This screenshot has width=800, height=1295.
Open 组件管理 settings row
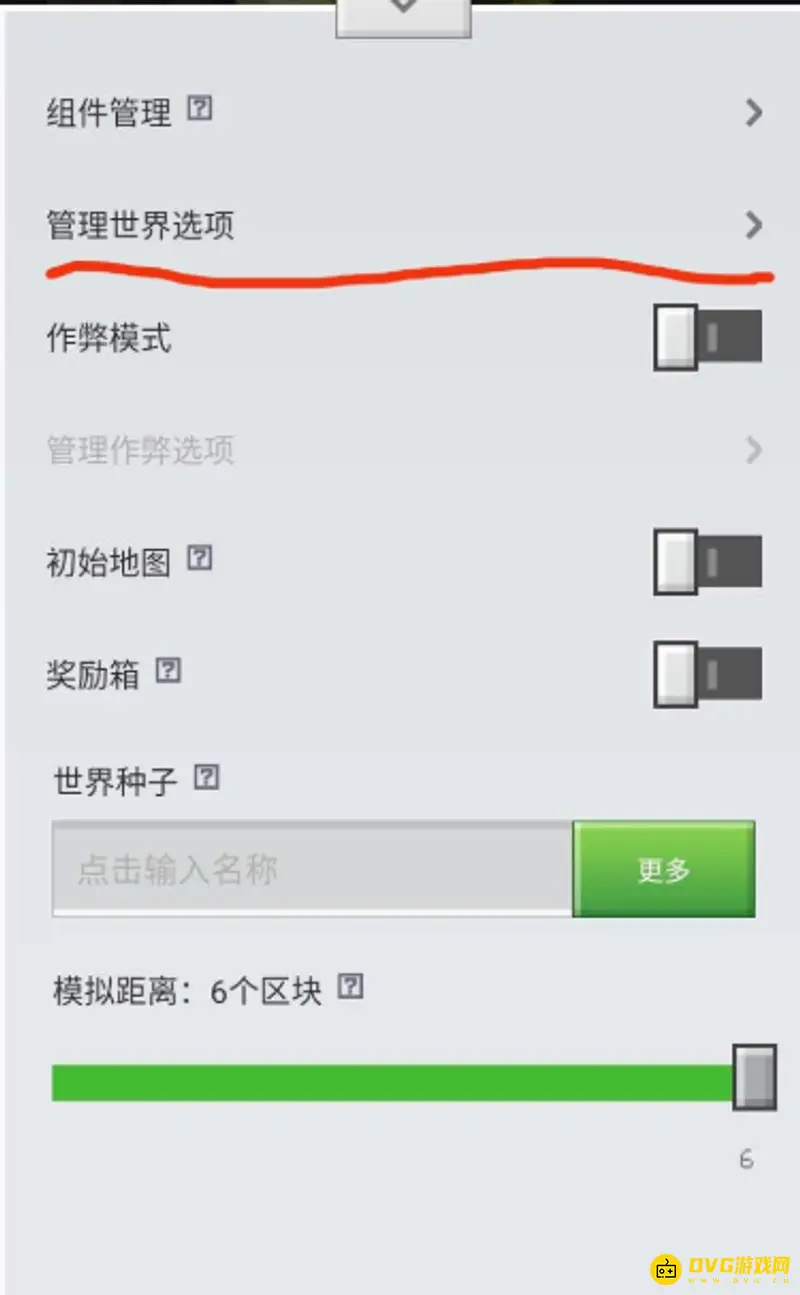pos(400,112)
